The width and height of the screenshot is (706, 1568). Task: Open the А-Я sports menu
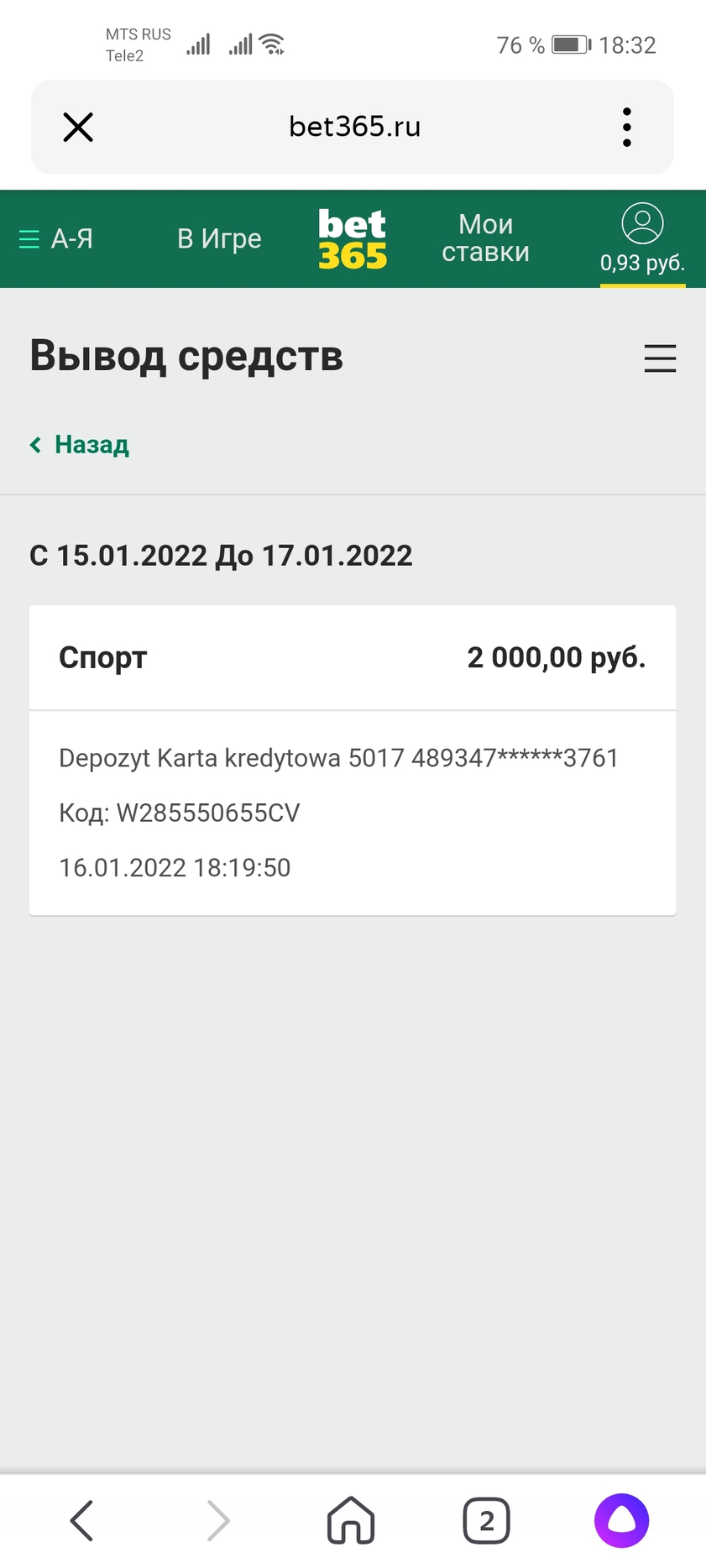point(56,239)
